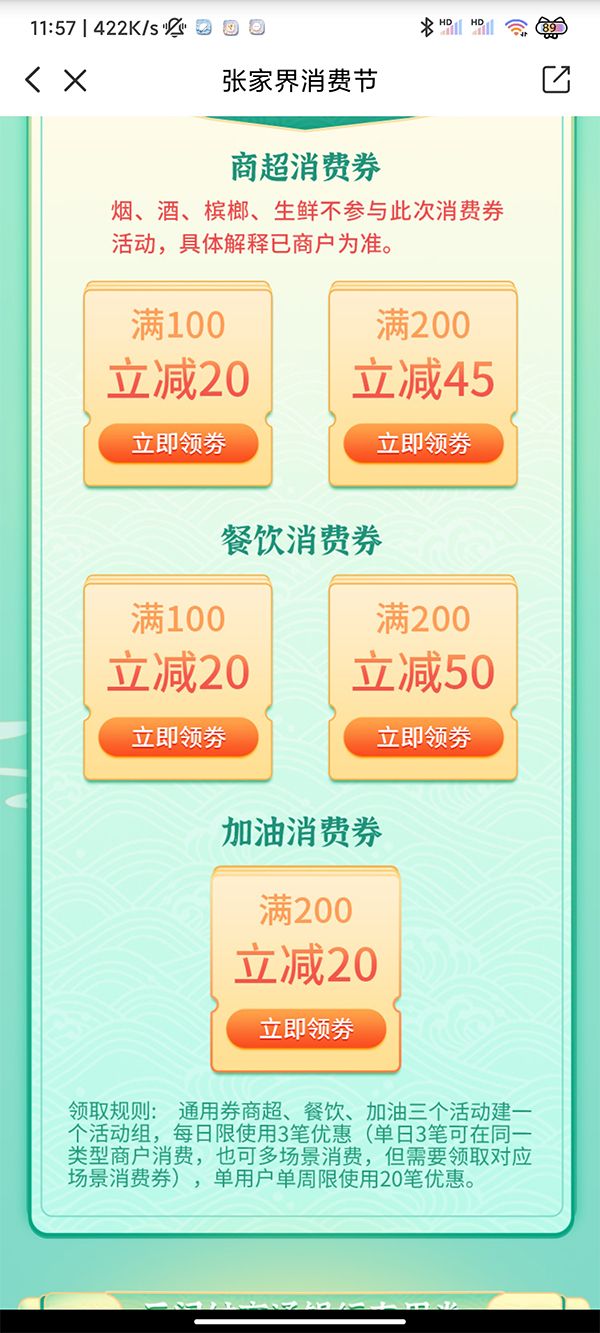Share this page via the share icon
The height and width of the screenshot is (1333, 600).
[x=556, y=80]
